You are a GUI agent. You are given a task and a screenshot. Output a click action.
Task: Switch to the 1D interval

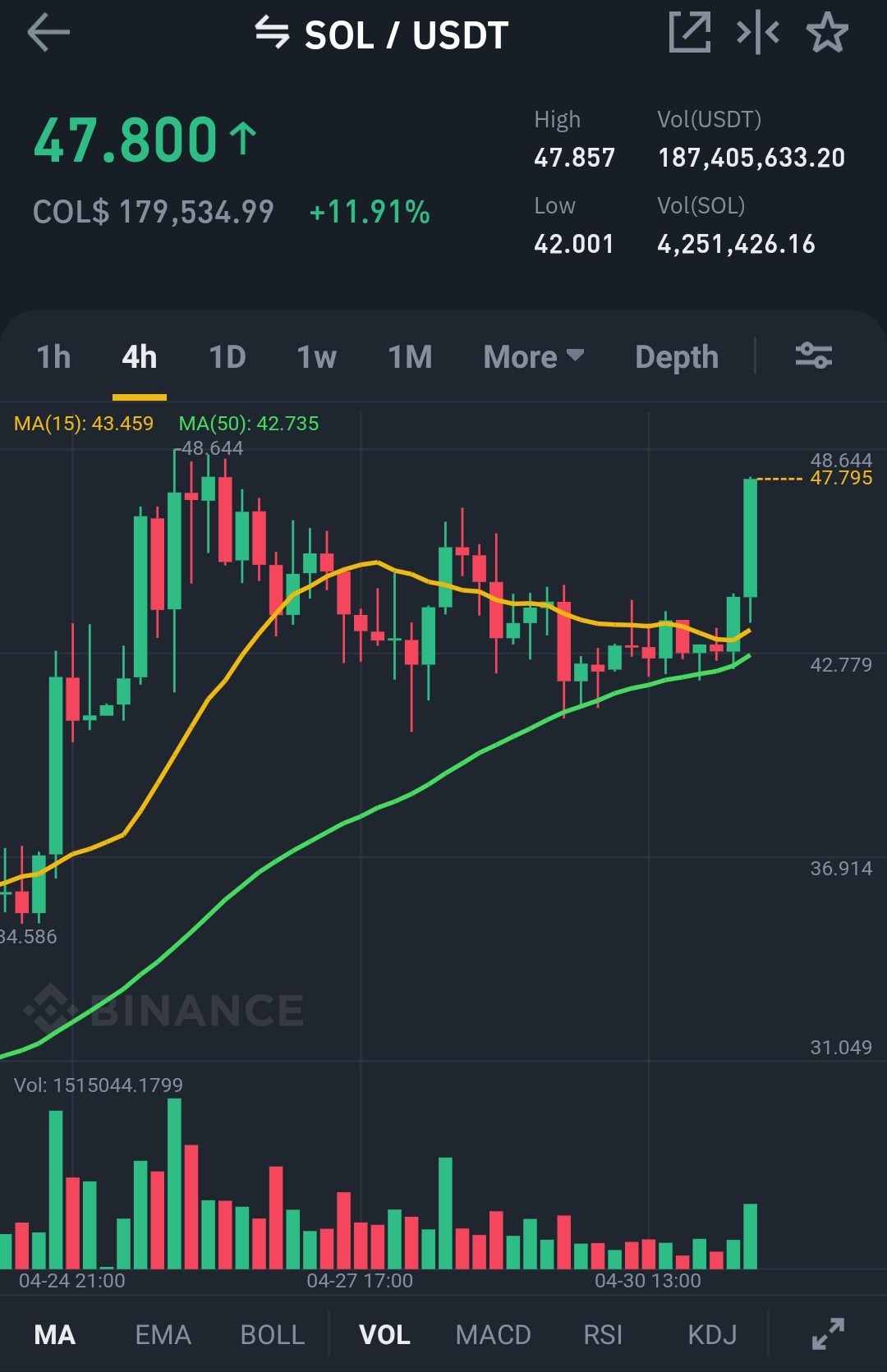227,357
